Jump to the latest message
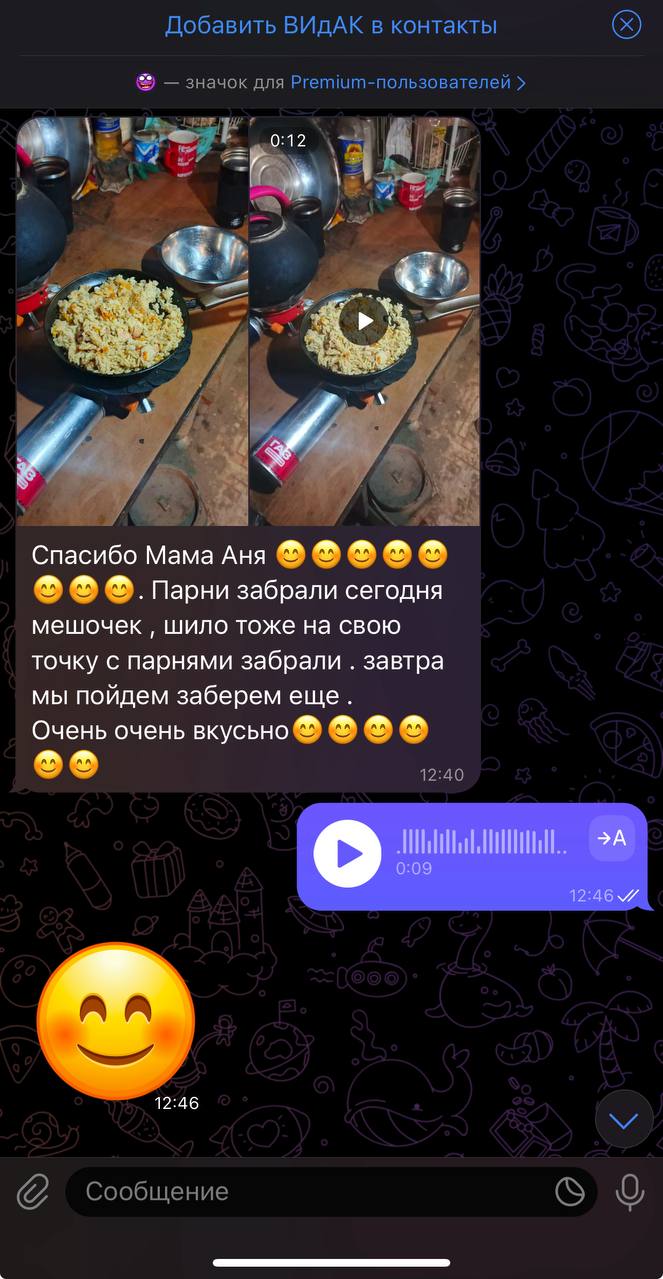The image size is (663, 1279). pyautogui.click(x=624, y=1121)
